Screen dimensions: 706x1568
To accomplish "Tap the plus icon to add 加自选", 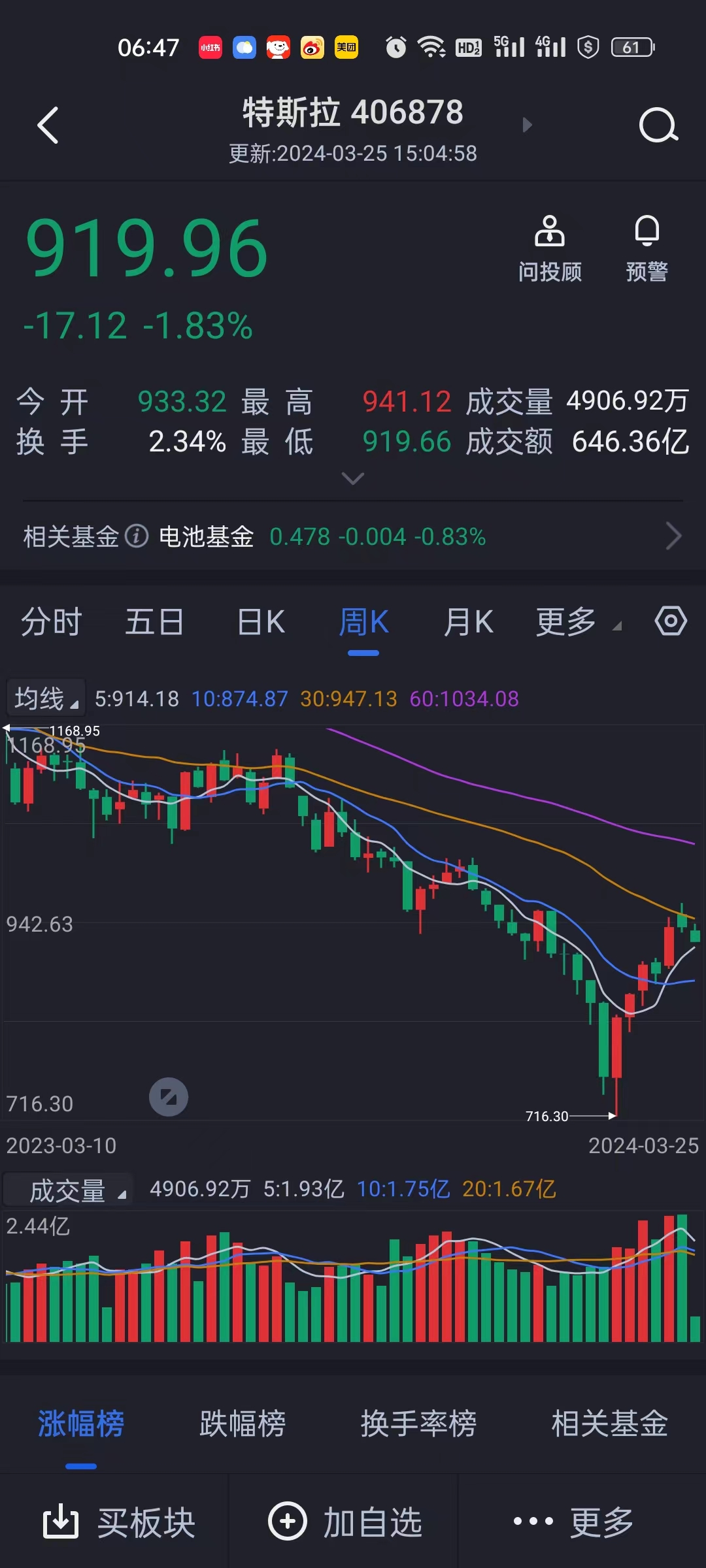I will coord(288,1520).
